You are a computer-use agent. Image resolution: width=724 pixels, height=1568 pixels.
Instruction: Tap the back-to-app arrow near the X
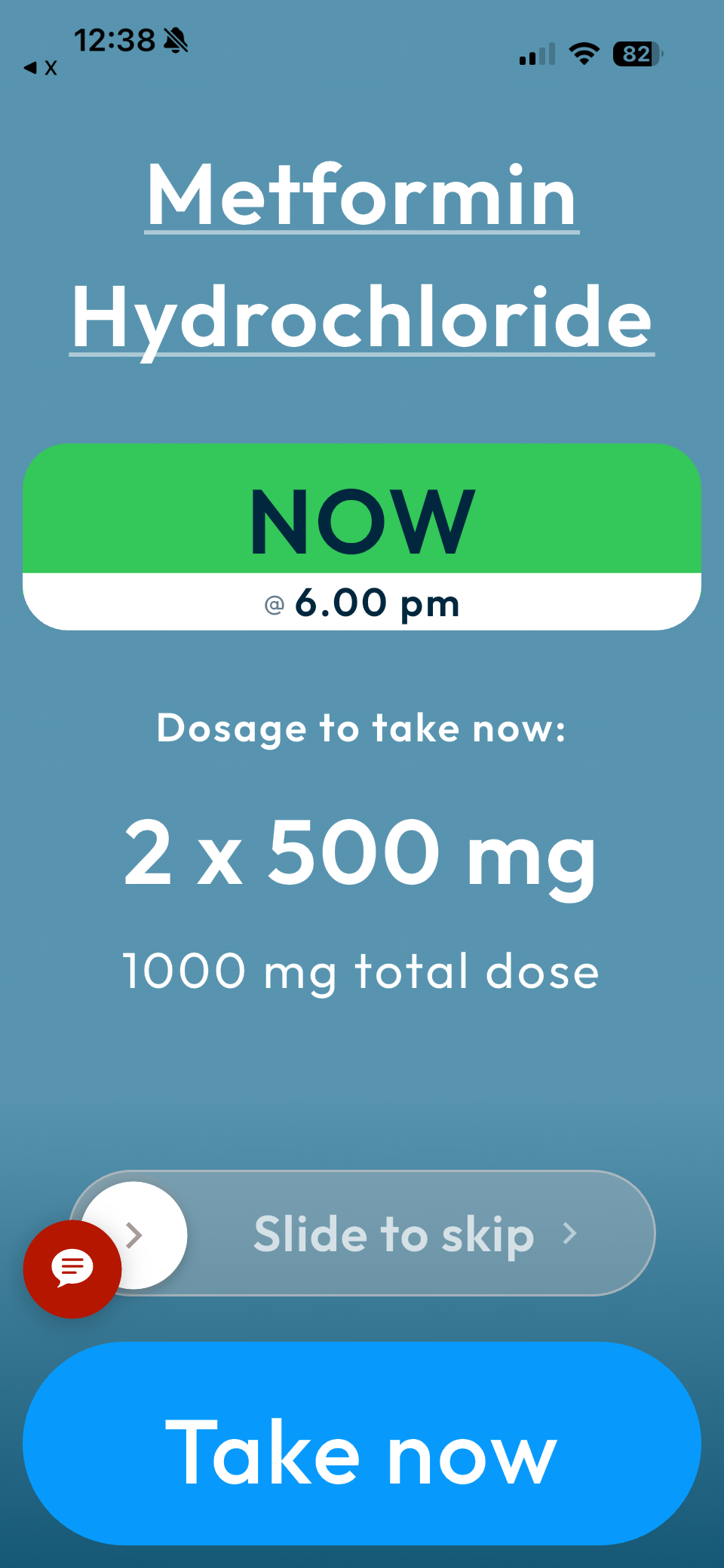(30, 68)
